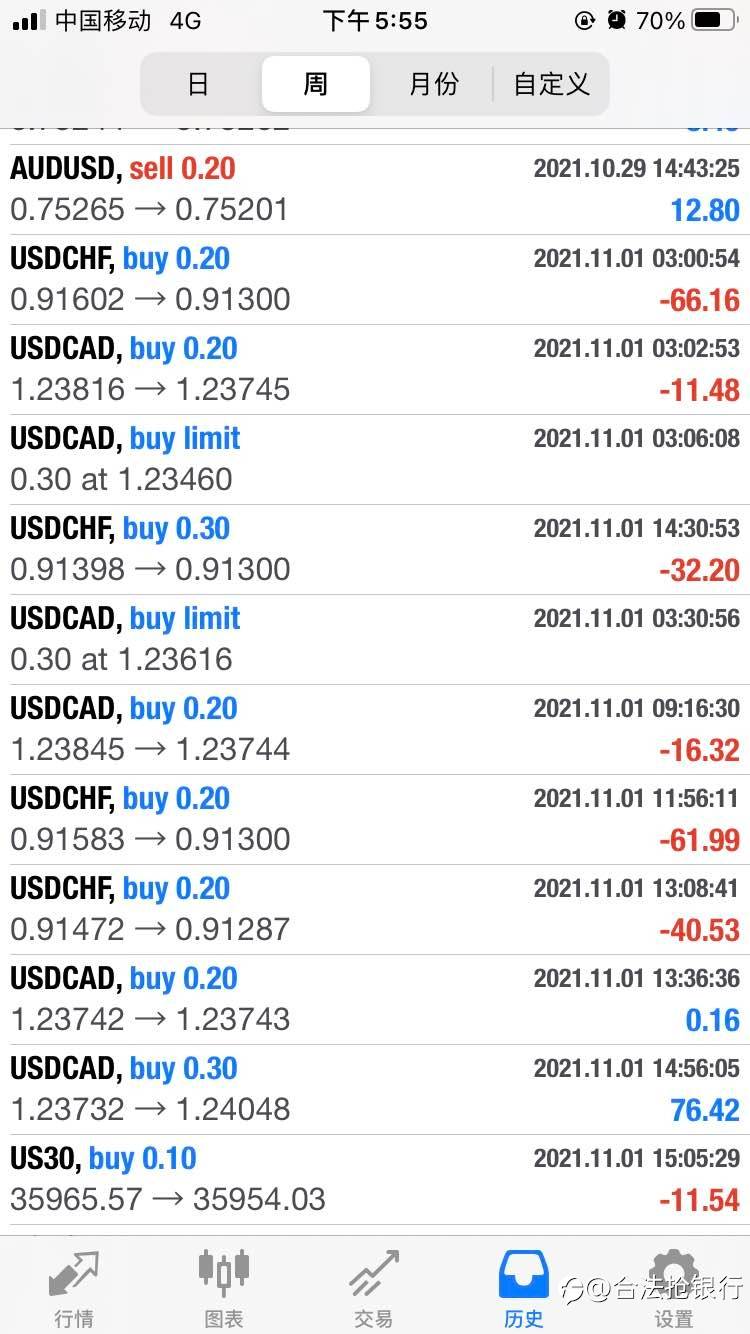The image size is (750, 1334).
Task: Switch to the 月份 (month) tab
Action: [x=433, y=84]
